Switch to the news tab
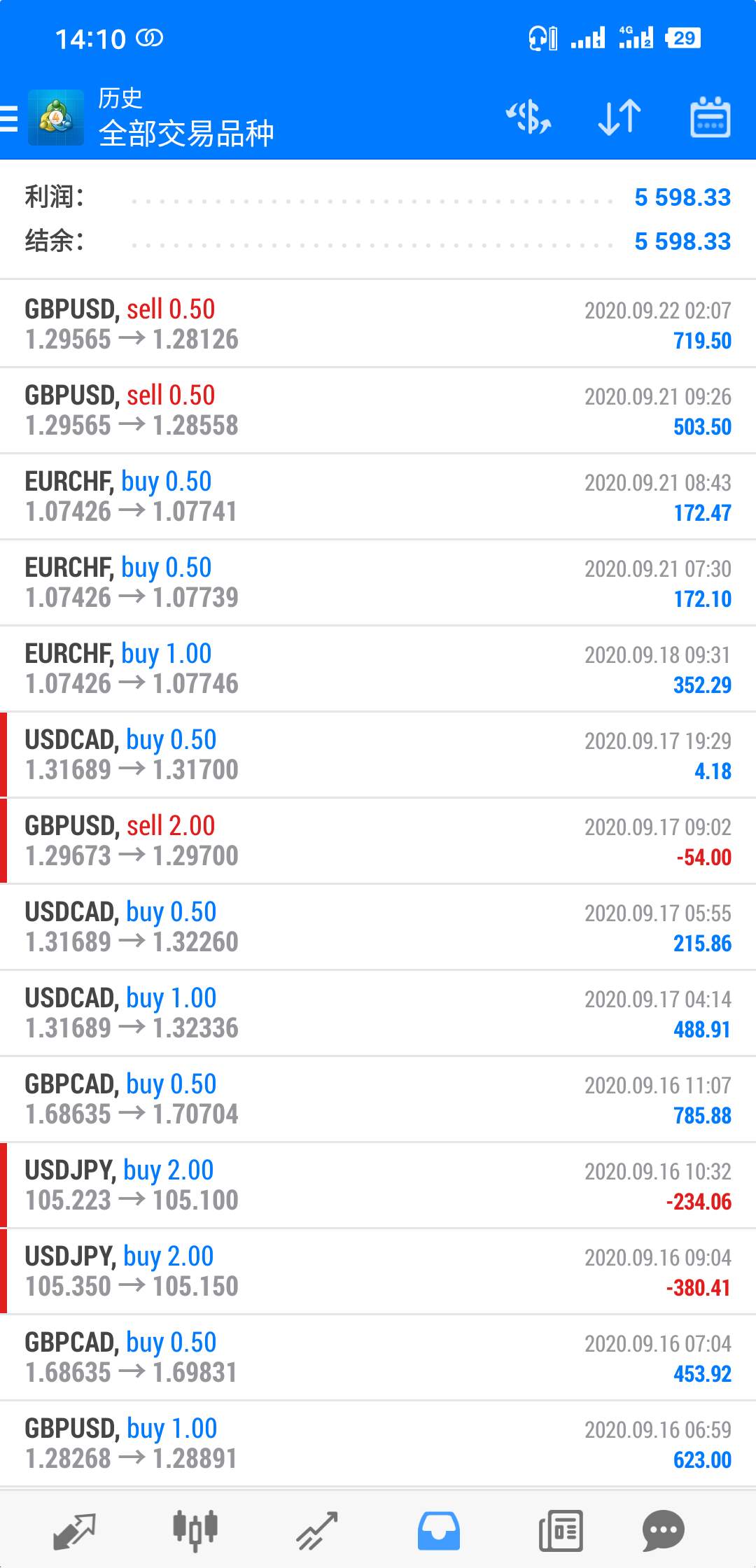This screenshot has width=756, height=1568. click(x=561, y=1531)
